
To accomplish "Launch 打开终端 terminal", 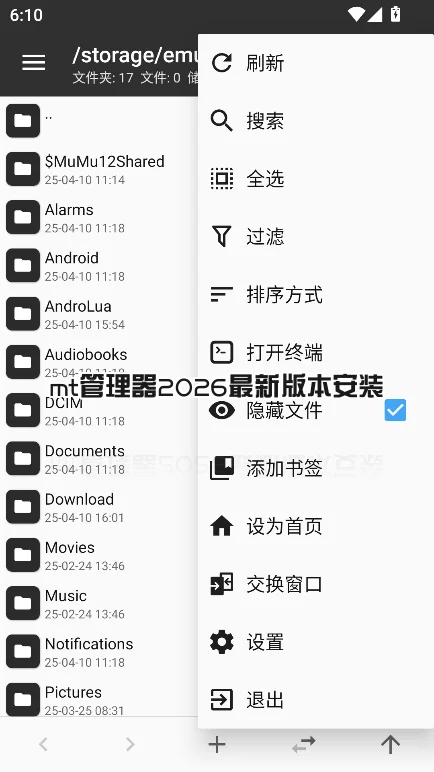I will point(316,353).
